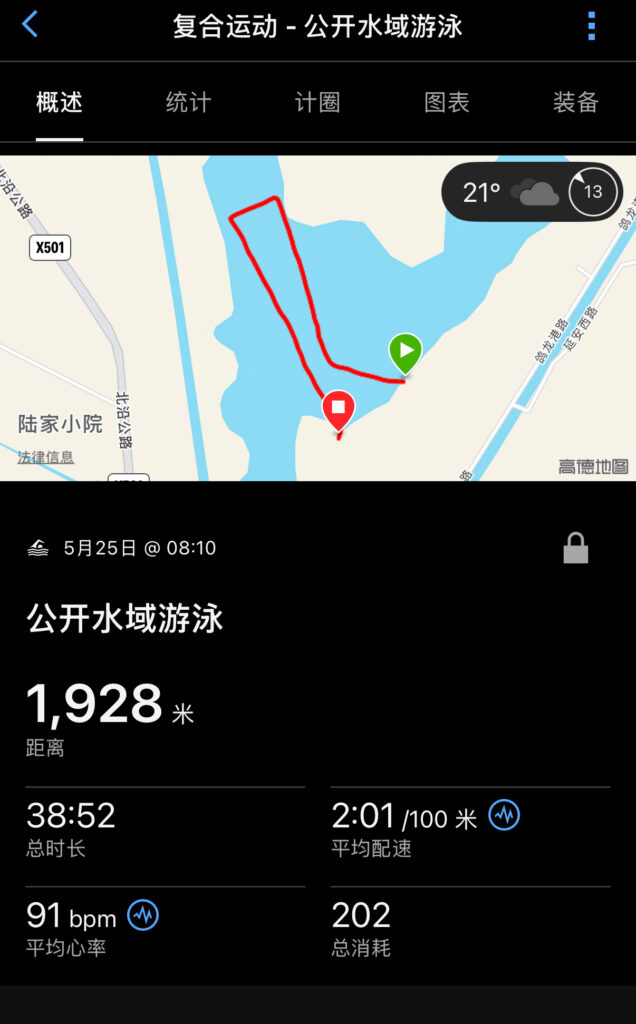The image size is (636, 1024).
Task: Select the 装备 tab
Action: tap(575, 102)
